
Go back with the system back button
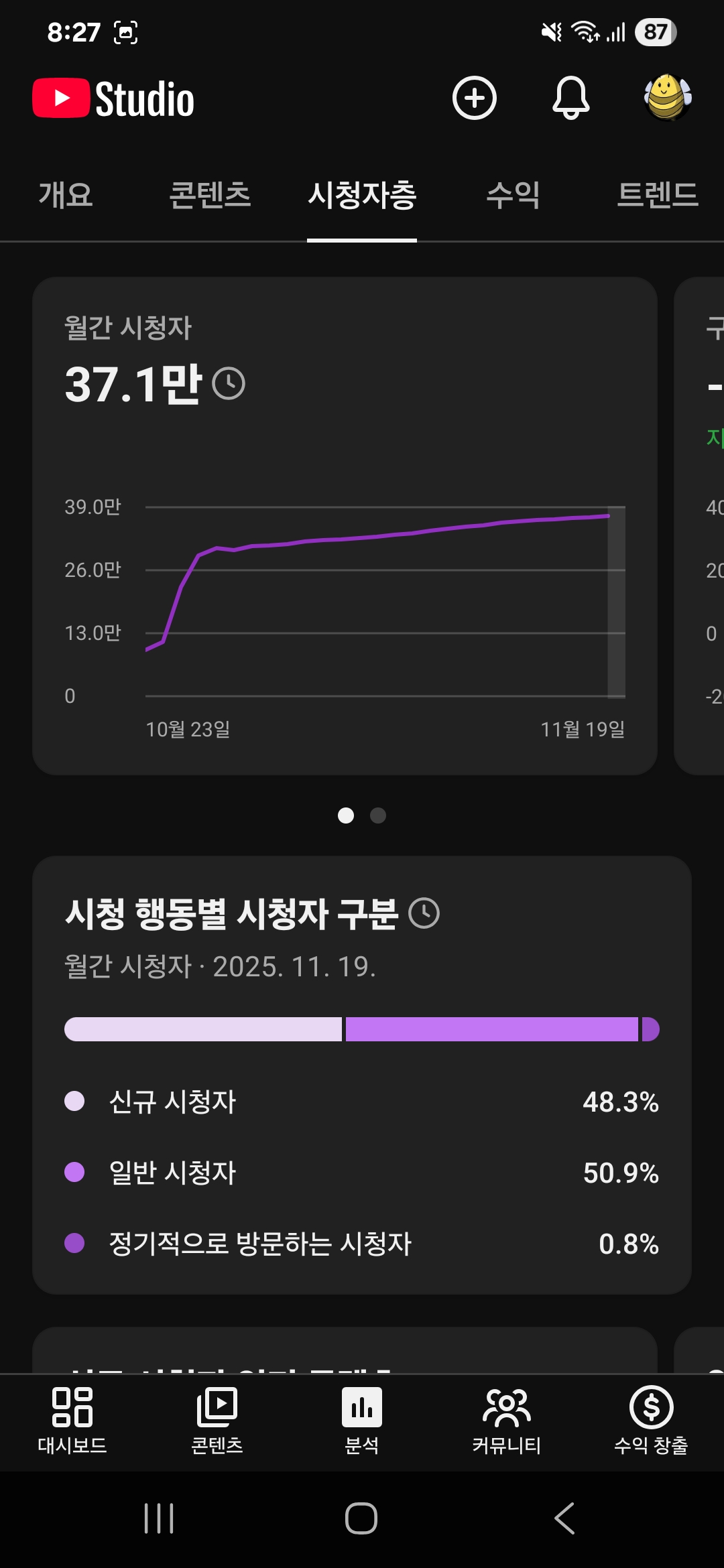point(564,1518)
